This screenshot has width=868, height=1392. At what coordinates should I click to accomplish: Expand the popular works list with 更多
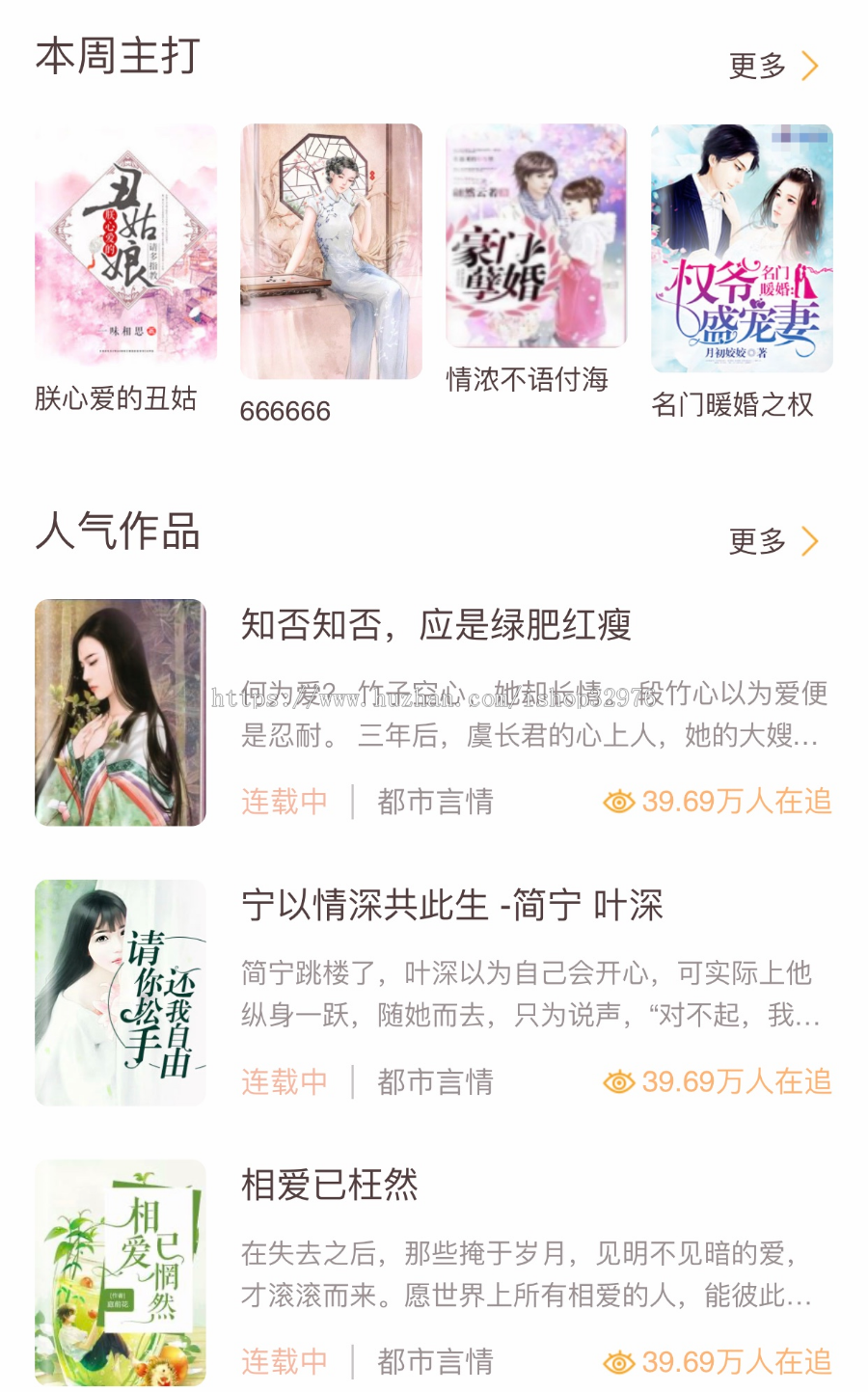click(x=757, y=541)
